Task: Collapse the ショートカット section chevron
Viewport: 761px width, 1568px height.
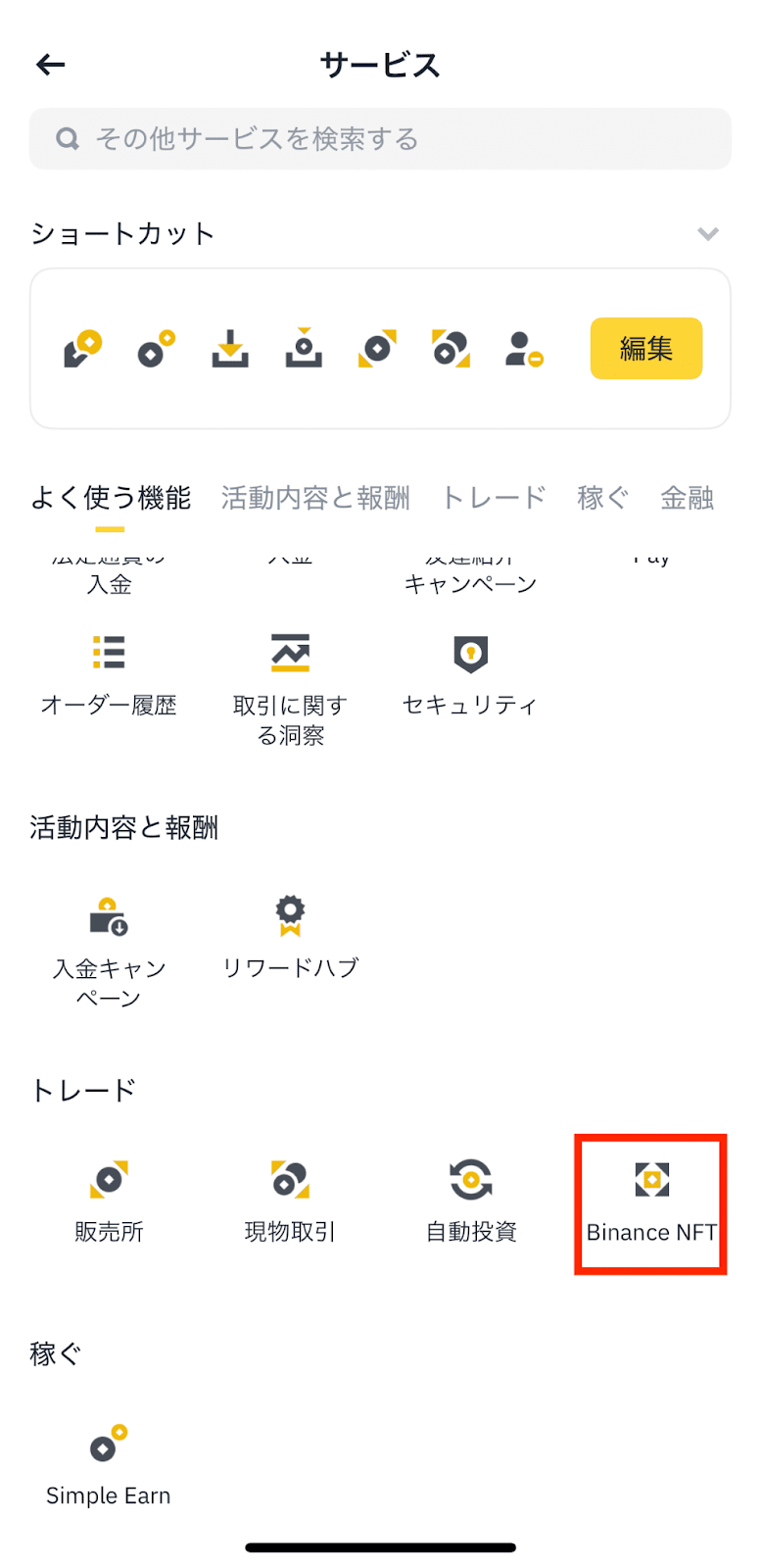Action: (708, 234)
